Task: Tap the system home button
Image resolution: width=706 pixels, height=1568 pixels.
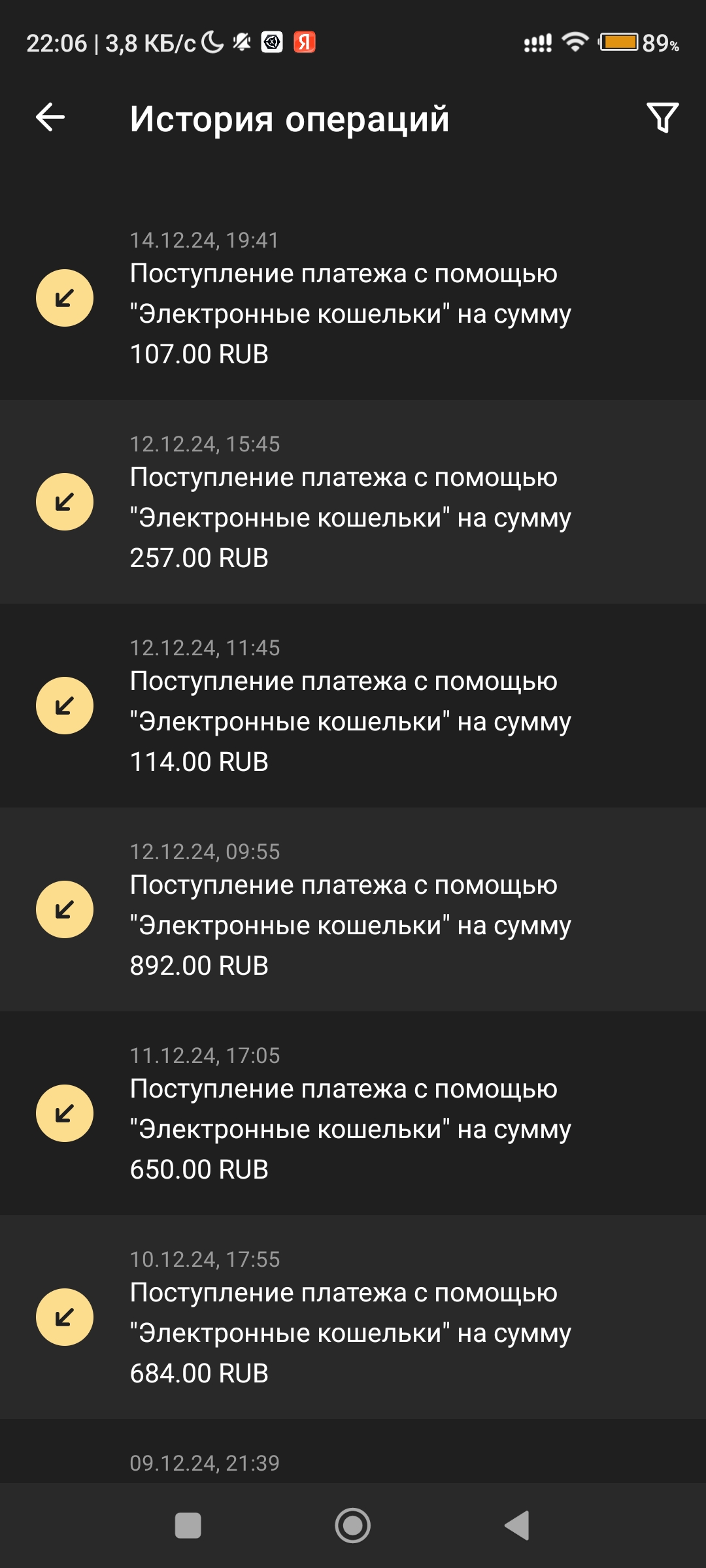Action: point(353,1526)
